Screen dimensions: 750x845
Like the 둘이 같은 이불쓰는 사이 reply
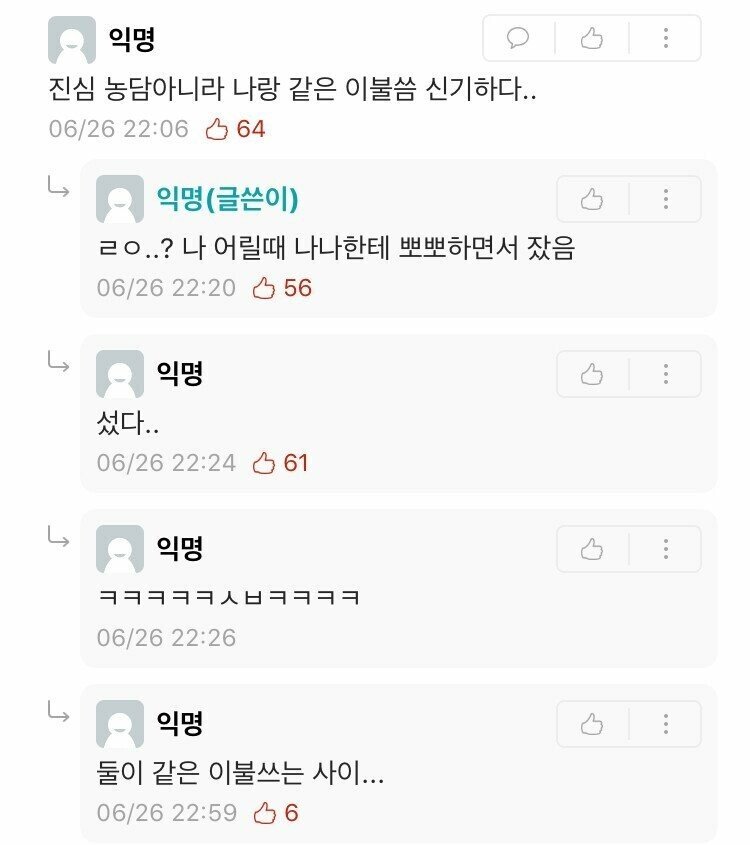click(x=592, y=724)
